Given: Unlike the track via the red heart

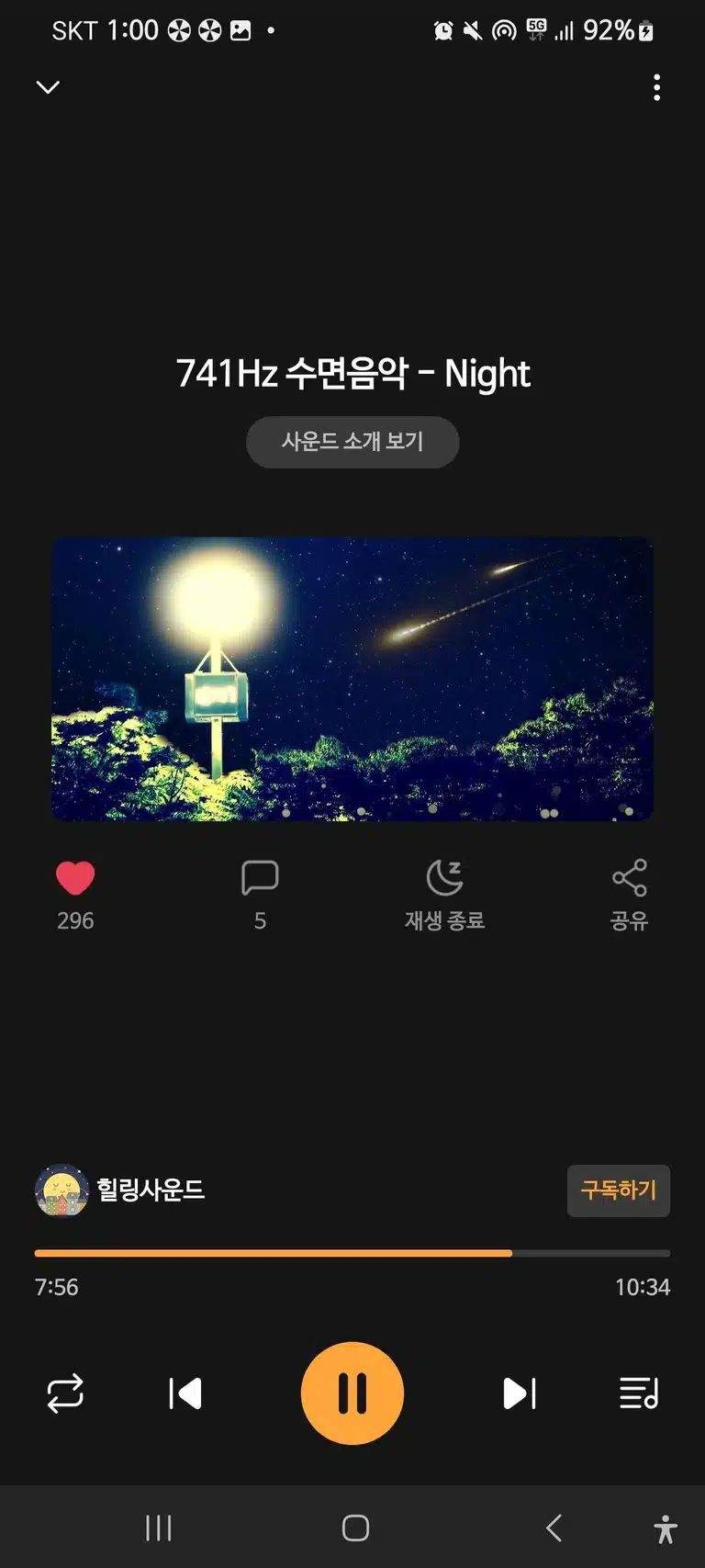Looking at the screenshot, I should point(75,878).
